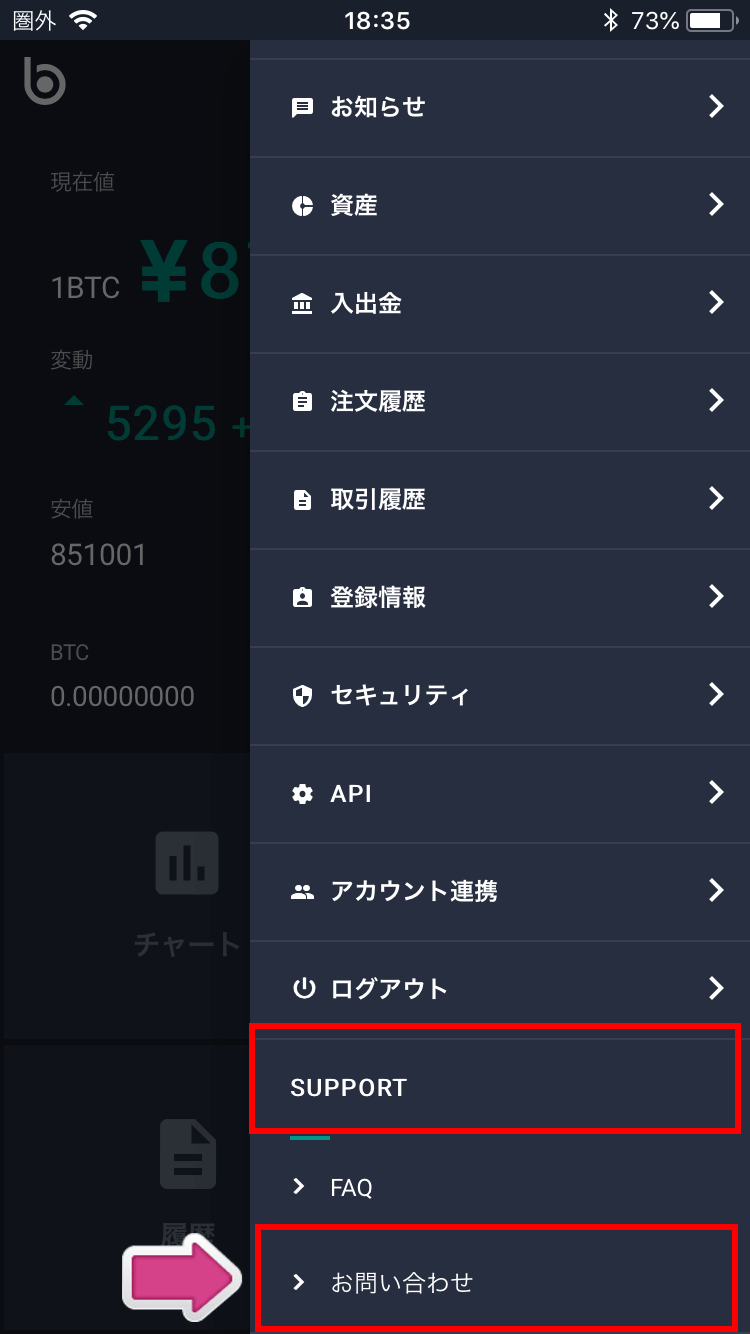Image resolution: width=750 pixels, height=1334 pixels.
Task: View 注文履歴 order history
Action: (500, 401)
